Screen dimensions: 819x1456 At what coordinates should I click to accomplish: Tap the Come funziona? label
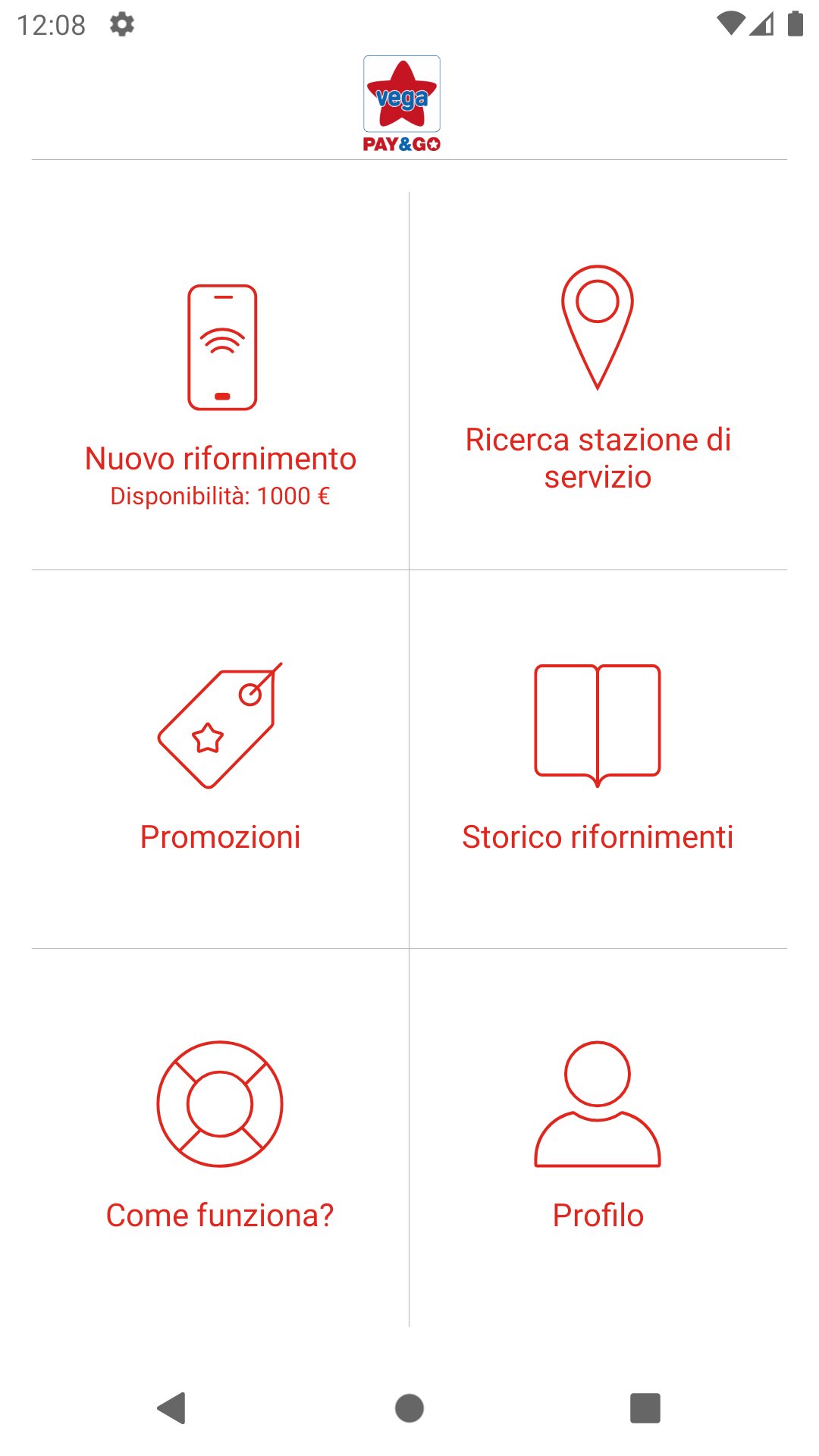tap(220, 1214)
